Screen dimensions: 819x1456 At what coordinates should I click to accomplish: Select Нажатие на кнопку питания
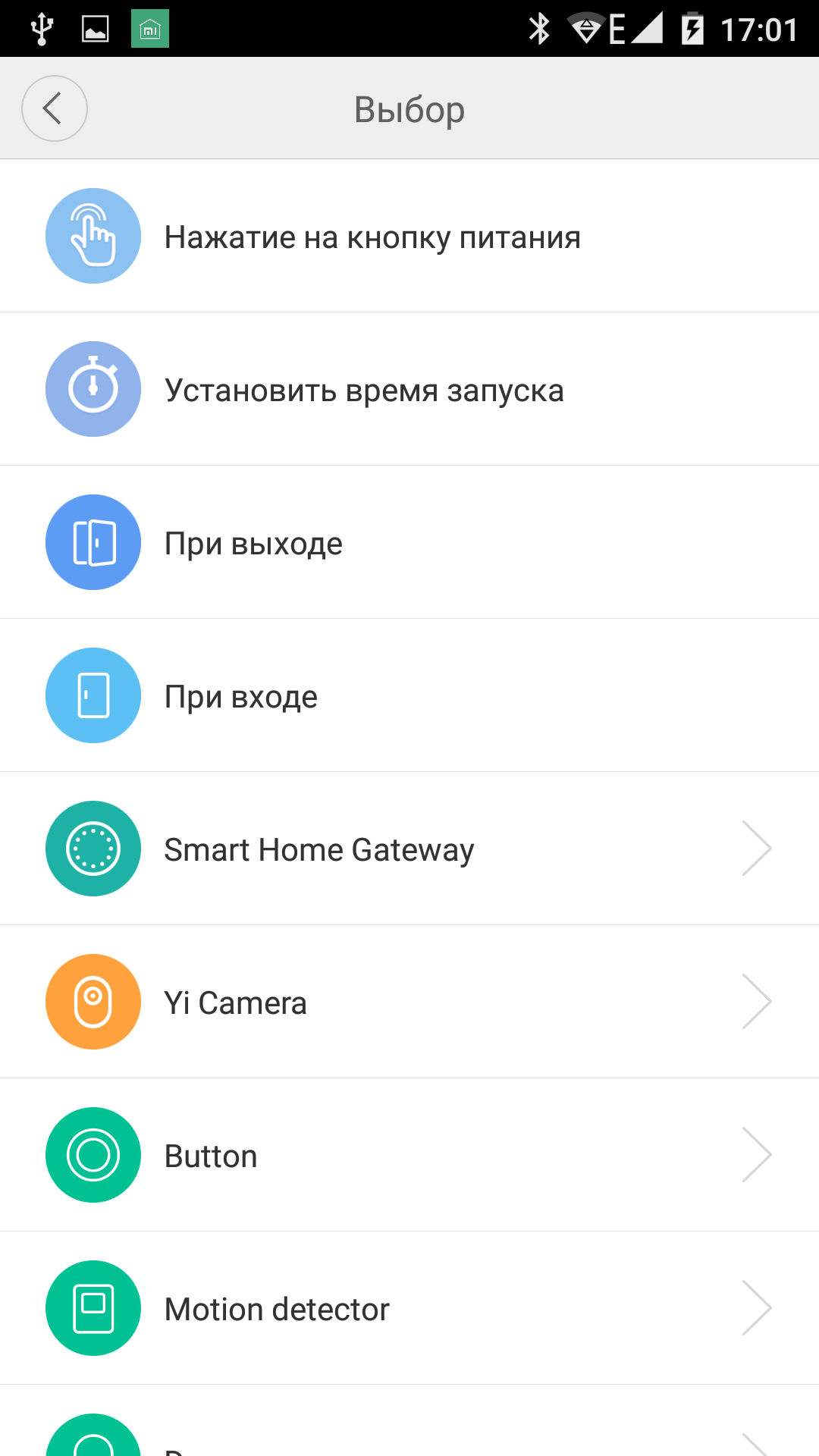point(372,237)
